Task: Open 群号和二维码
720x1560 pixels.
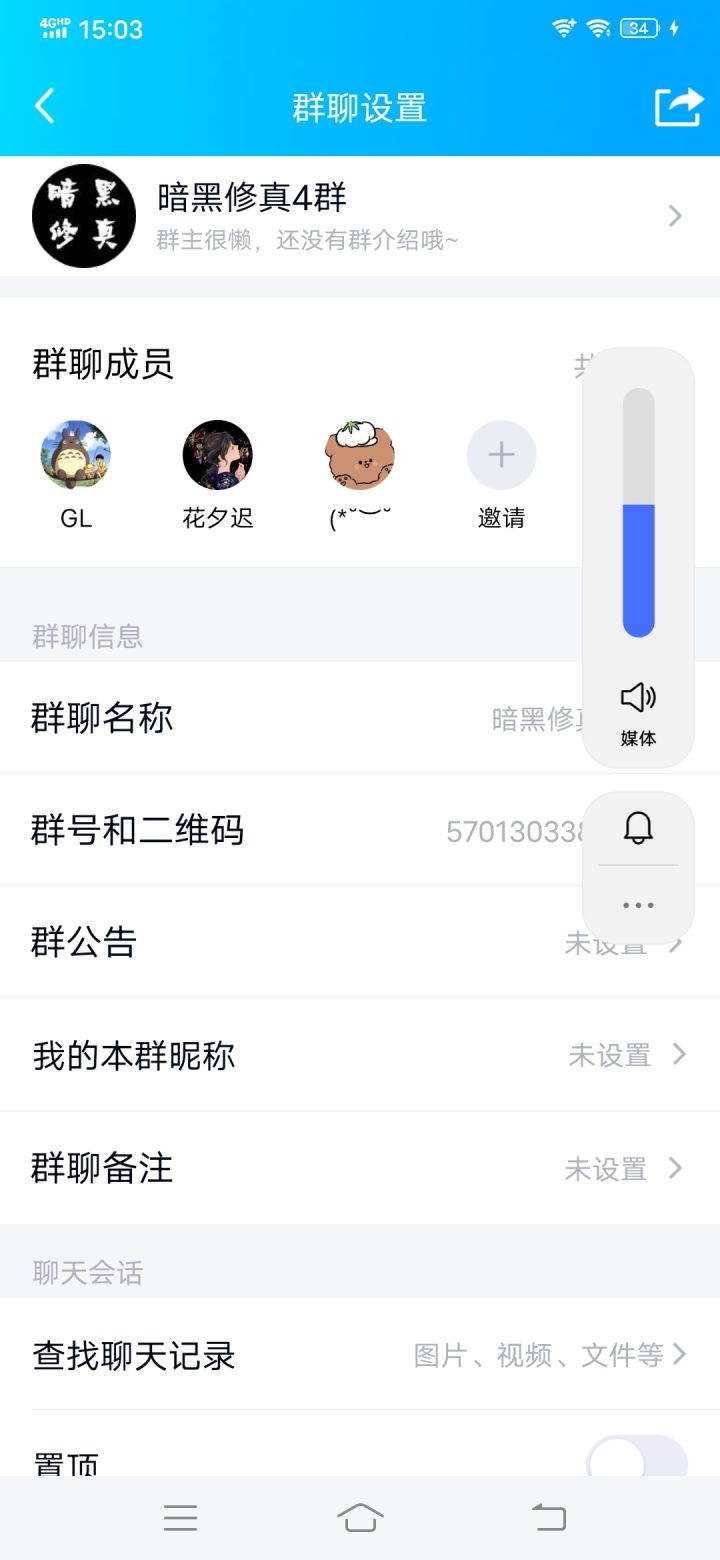Action: click(x=300, y=830)
